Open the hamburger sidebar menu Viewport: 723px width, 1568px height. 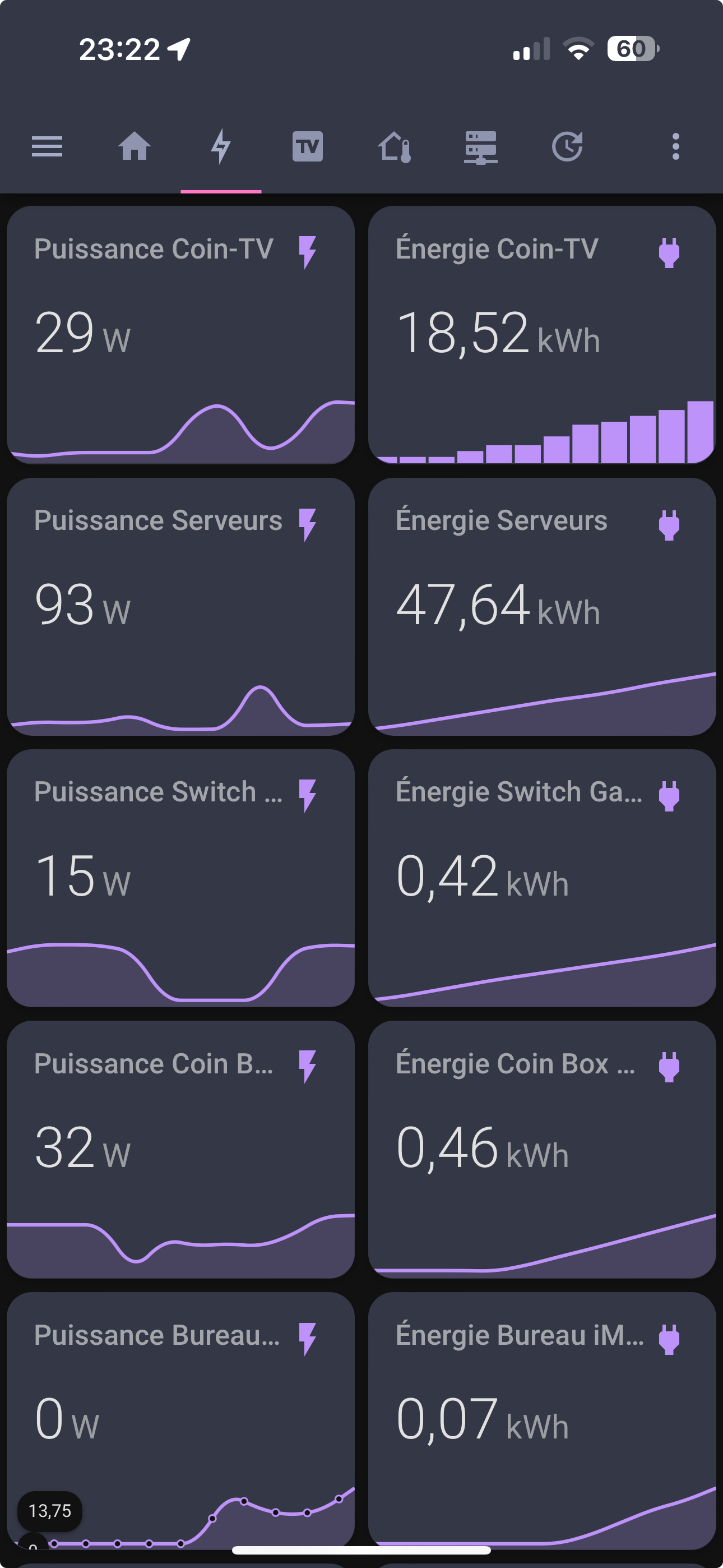[x=47, y=147]
